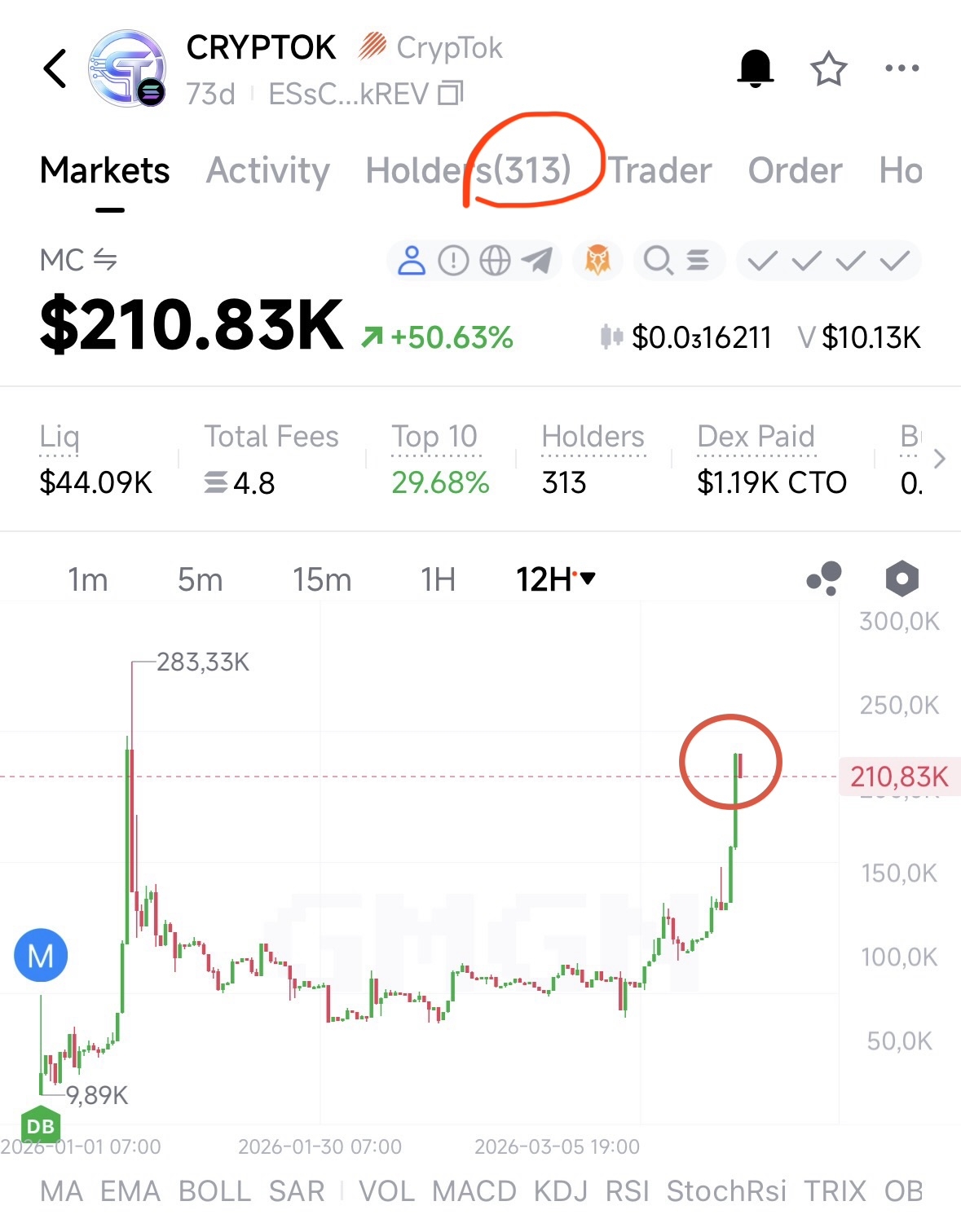
Task: Open the price alert bell
Action: (755, 68)
